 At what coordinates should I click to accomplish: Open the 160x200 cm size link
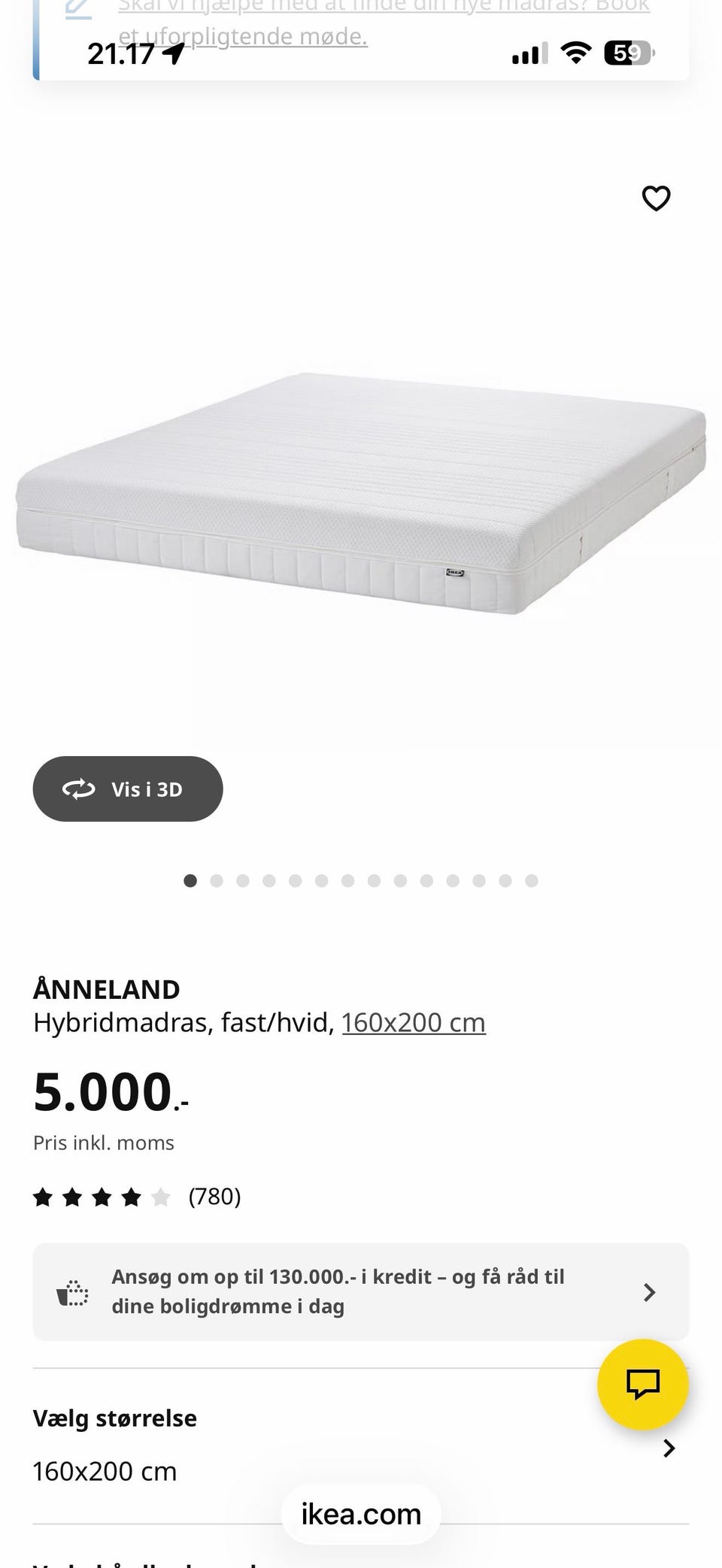pyautogui.click(x=414, y=1022)
